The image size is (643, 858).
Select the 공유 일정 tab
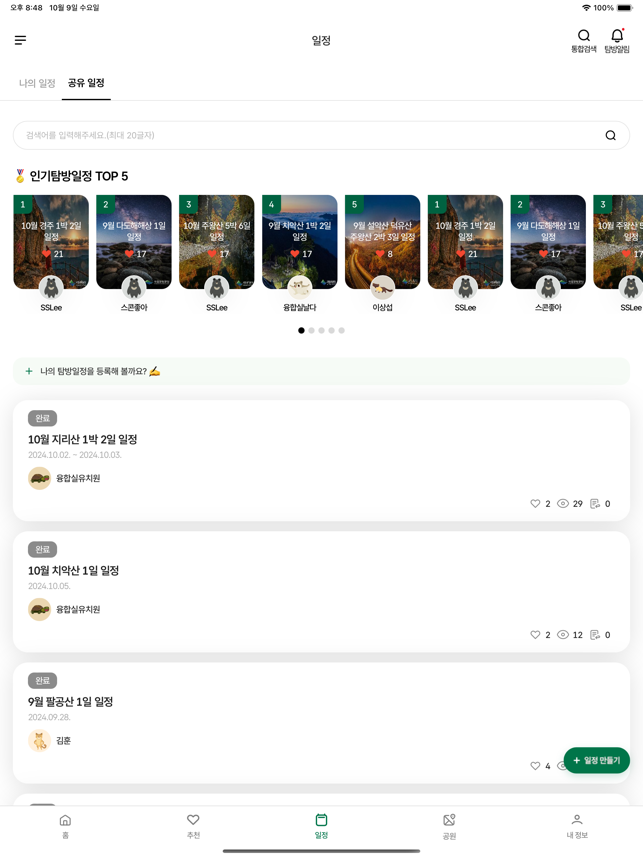[86, 83]
